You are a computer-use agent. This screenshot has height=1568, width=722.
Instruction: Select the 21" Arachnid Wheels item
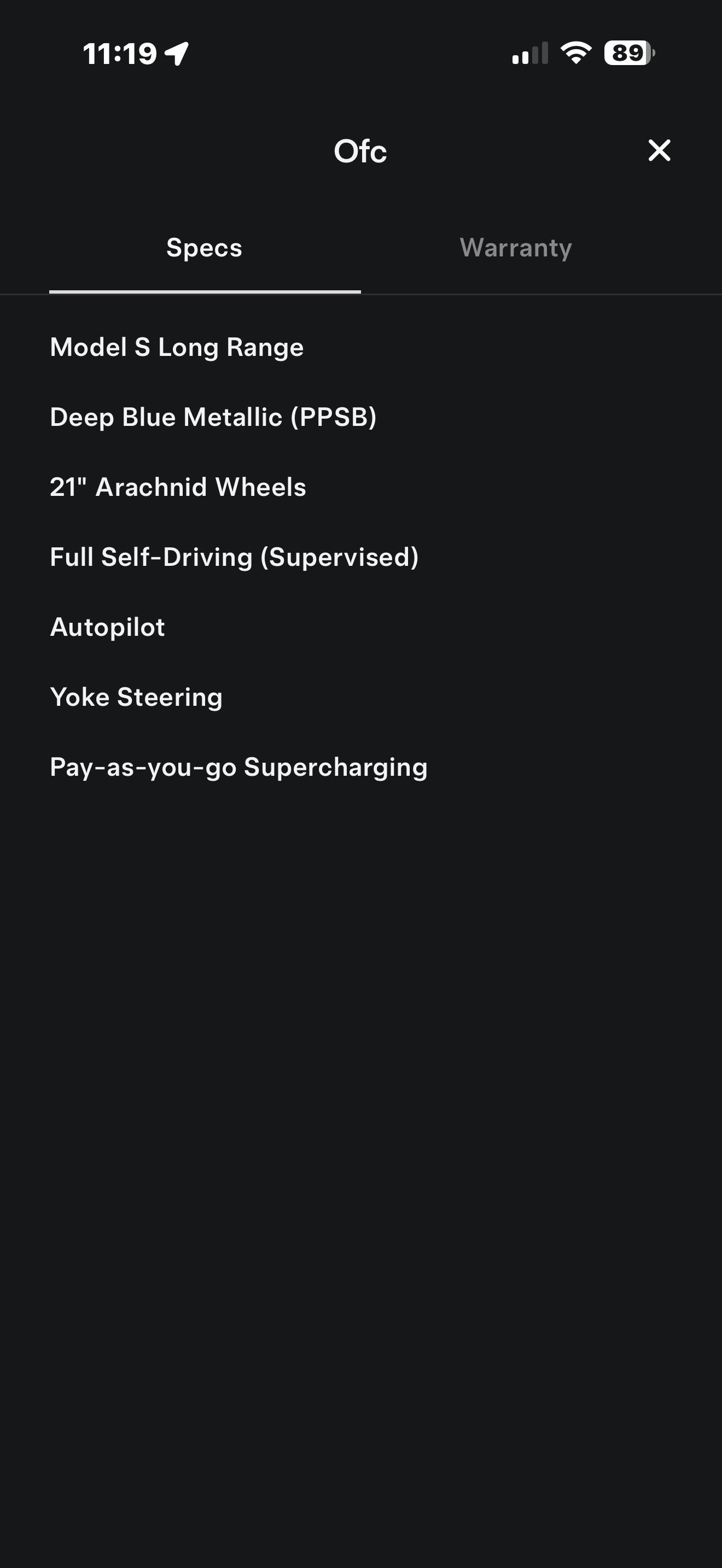tap(178, 487)
